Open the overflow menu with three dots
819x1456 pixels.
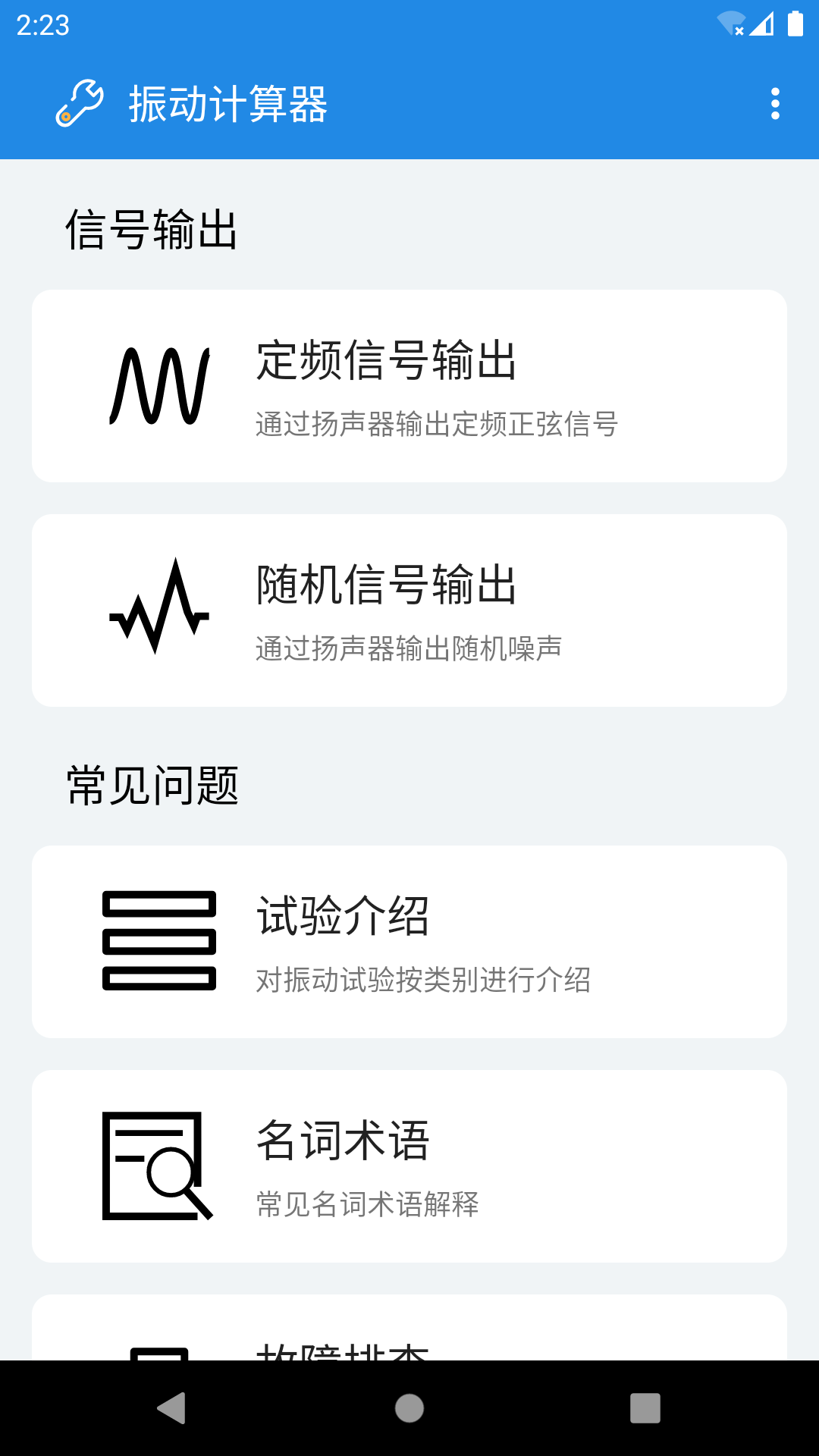774,105
